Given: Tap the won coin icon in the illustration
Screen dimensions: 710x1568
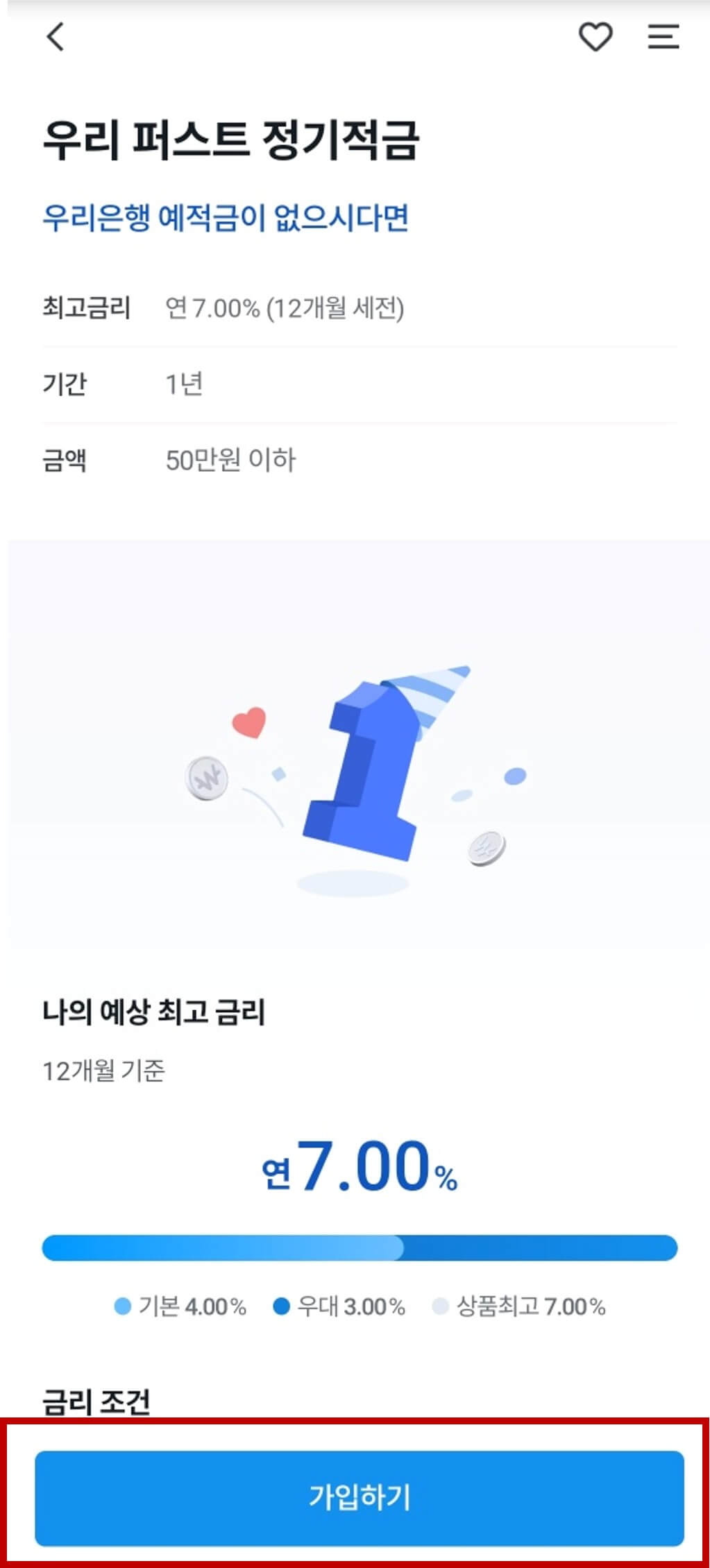Looking at the screenshot, I should (206, 779).
